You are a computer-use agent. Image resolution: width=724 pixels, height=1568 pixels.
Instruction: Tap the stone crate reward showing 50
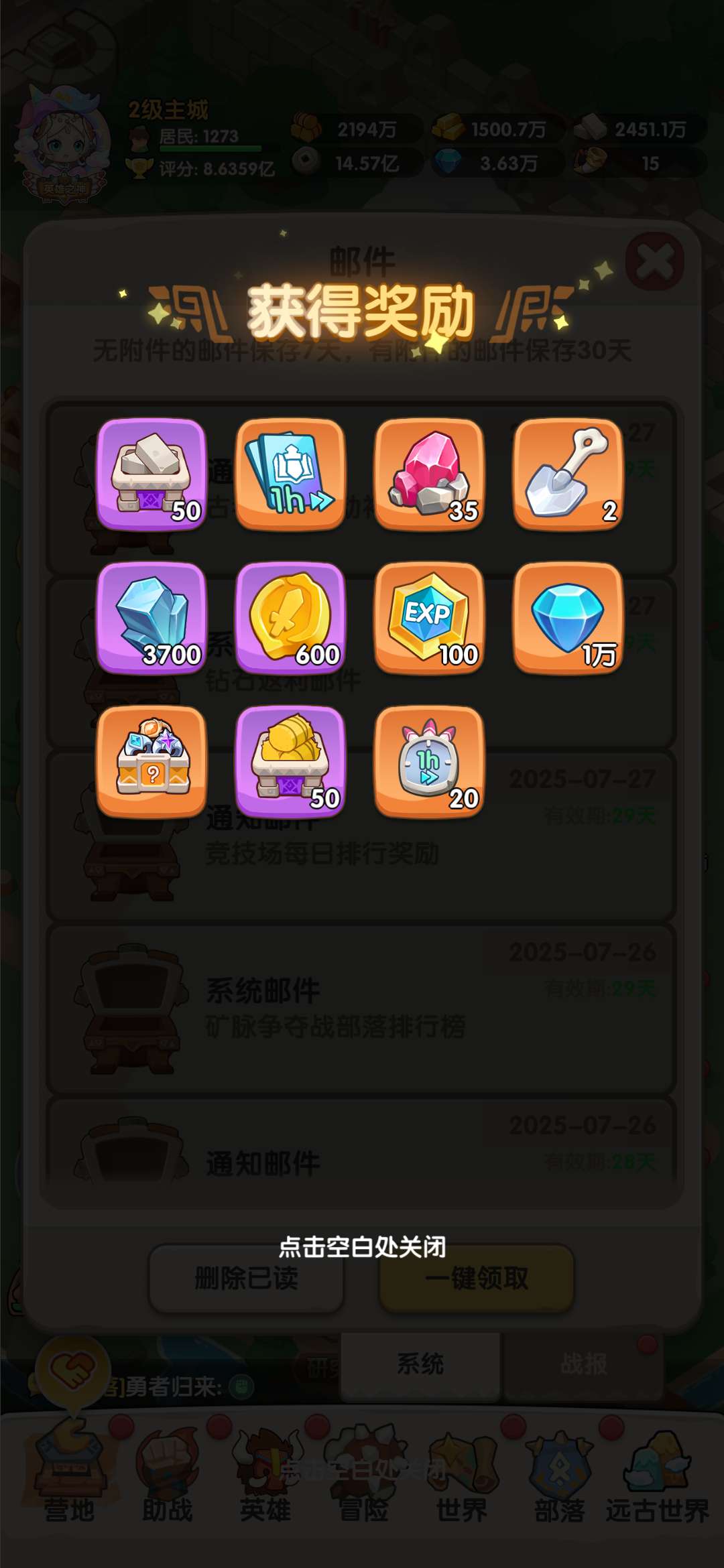click(x=152, y=474)
